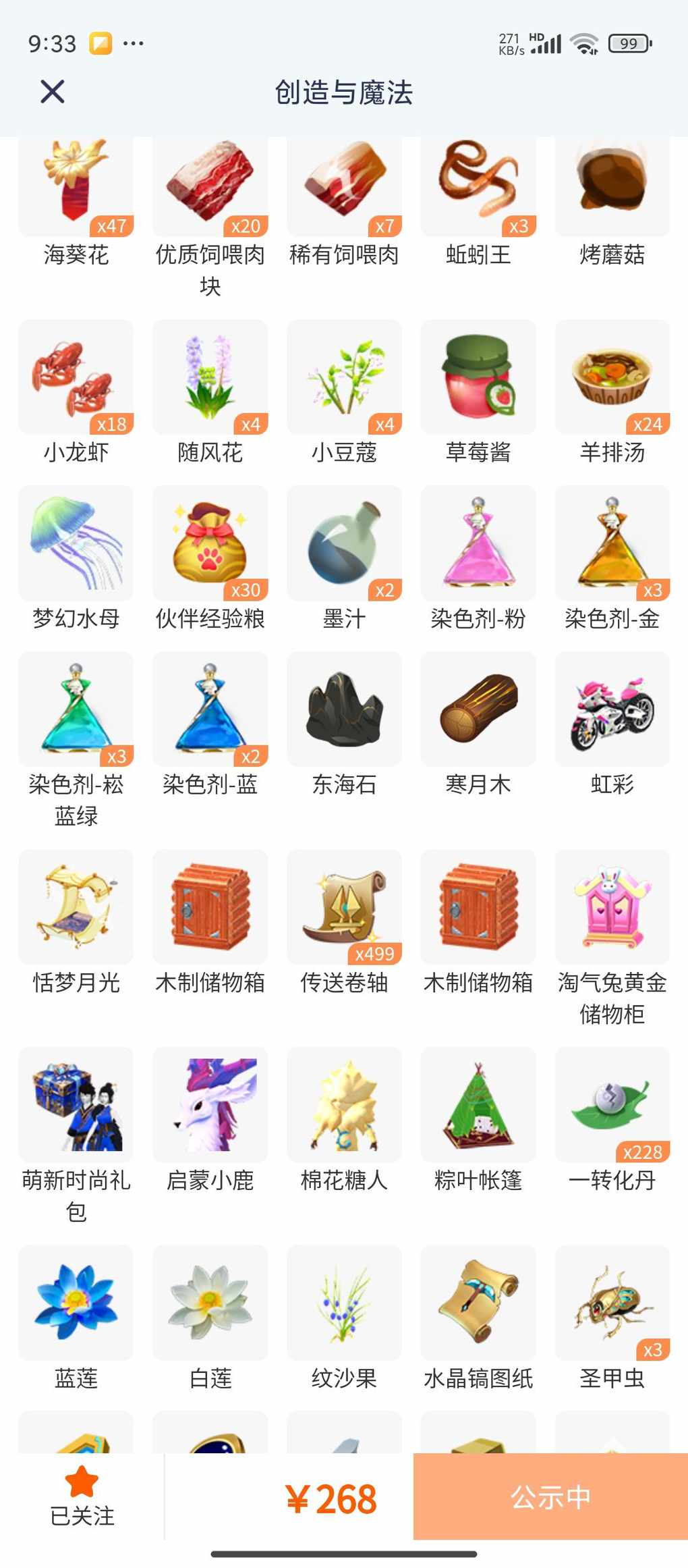The image size is (688, 1568).
Task: Tap the 已关注 star to unfollow
Action: [x=82, y=1496]
